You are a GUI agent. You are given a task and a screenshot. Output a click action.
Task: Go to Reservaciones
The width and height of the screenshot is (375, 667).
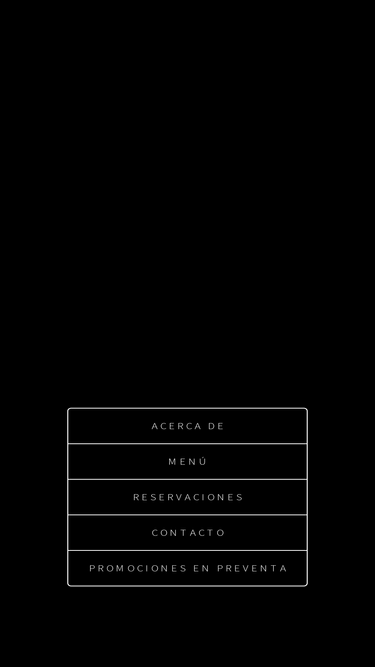tap(188, 497)
